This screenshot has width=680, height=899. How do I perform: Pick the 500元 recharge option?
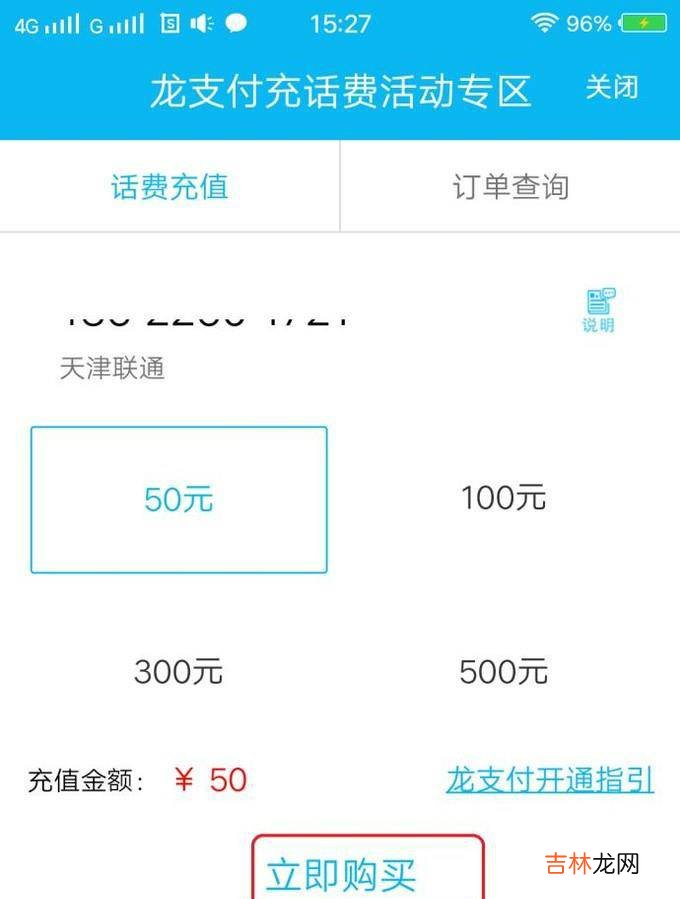(x=503, y=671)
